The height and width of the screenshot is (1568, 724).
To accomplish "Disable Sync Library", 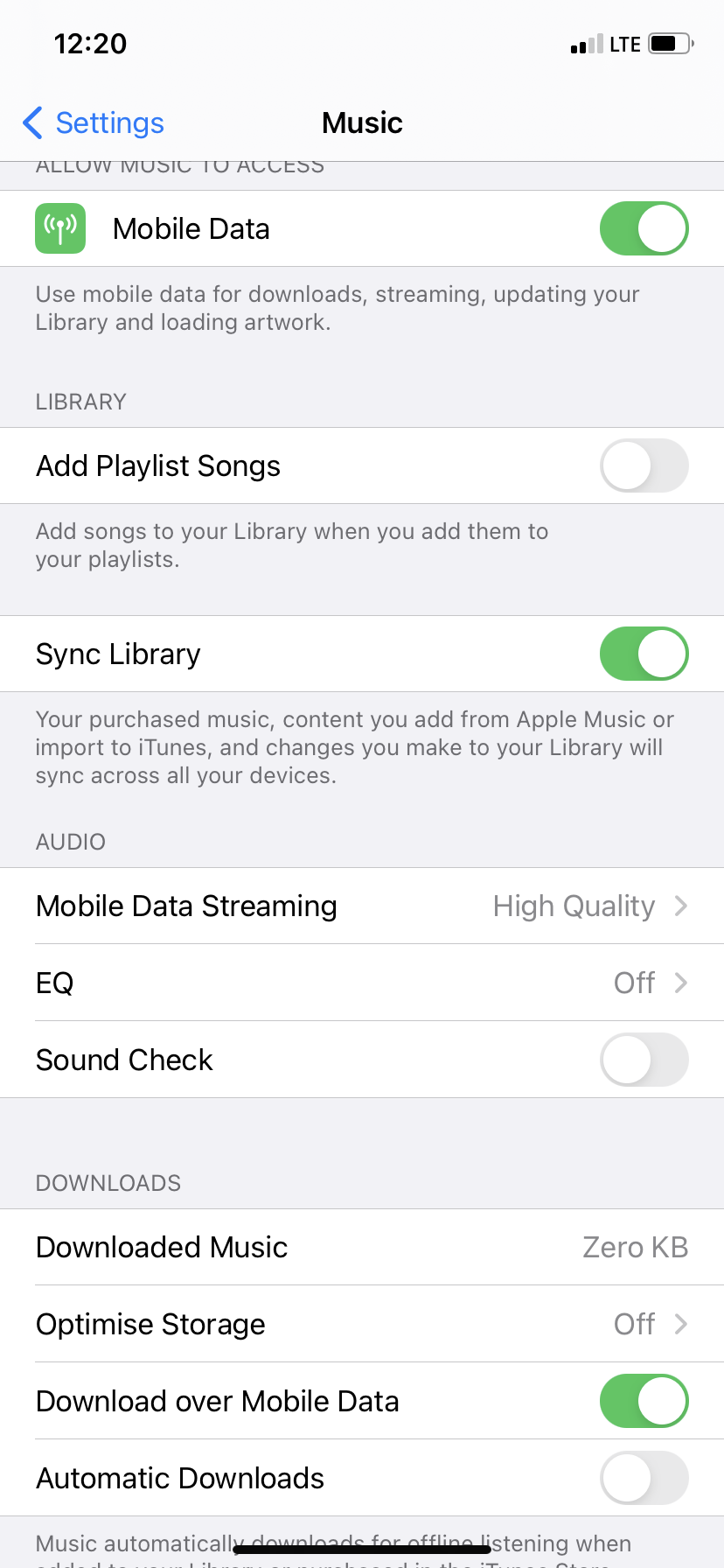I will pyautogui.click(x=644, y=654).
